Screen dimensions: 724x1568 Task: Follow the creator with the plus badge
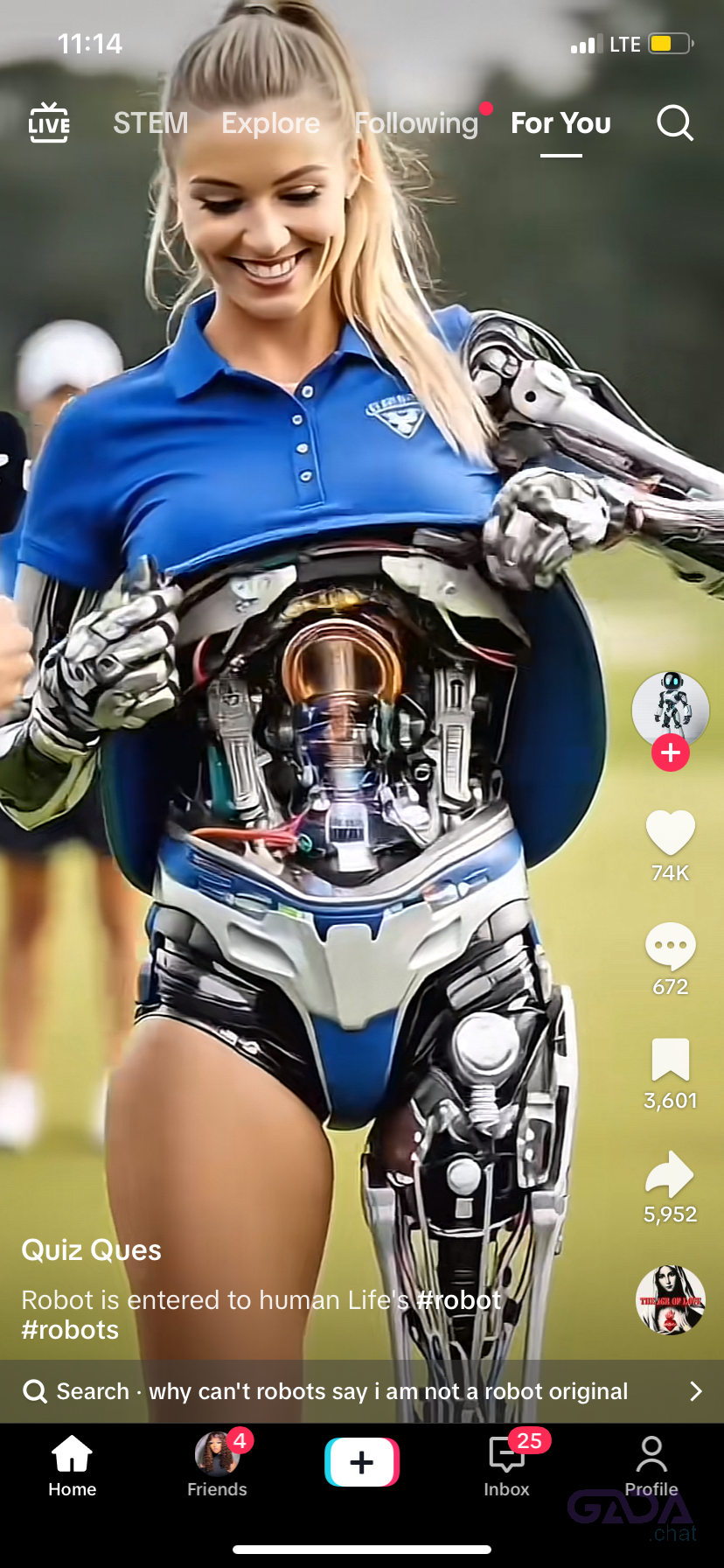pos(670,752)
